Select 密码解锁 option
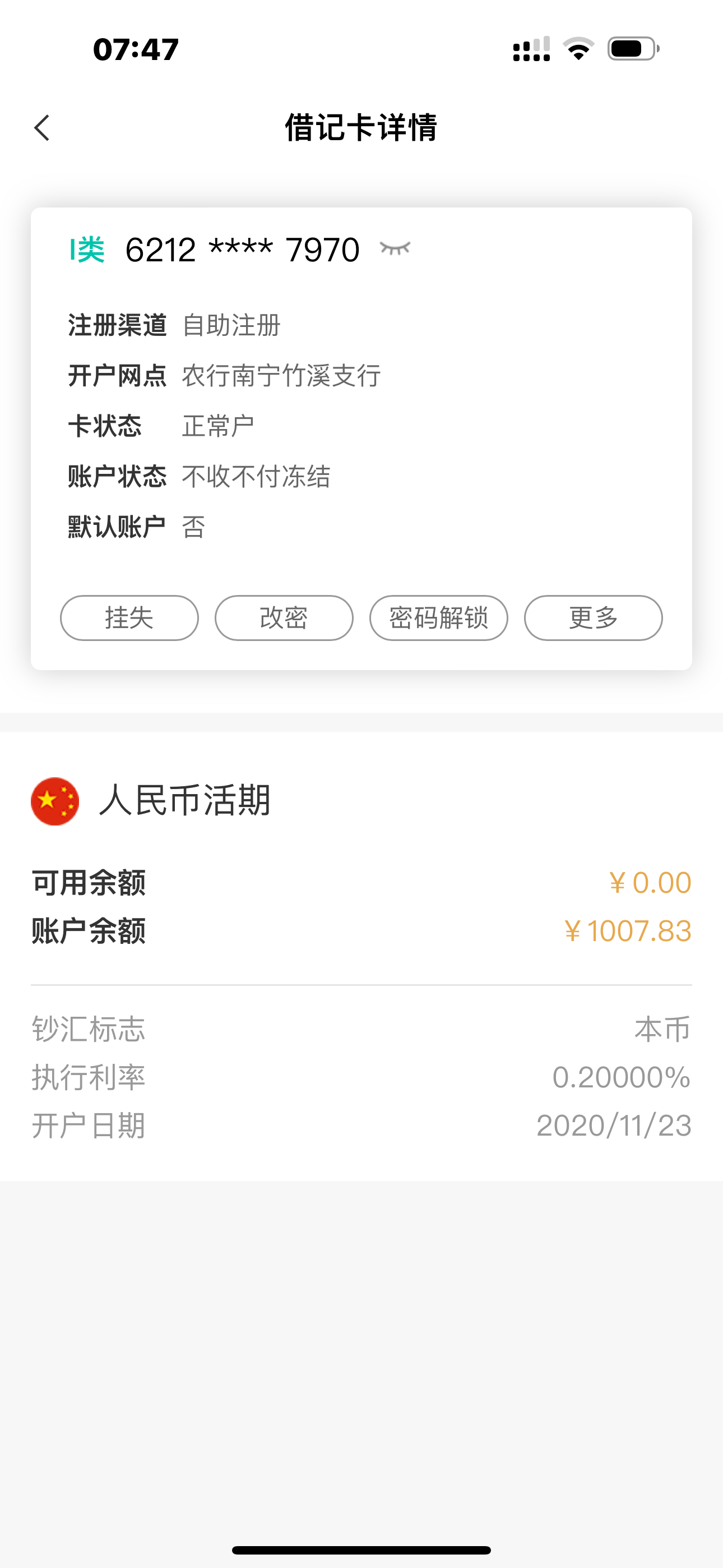 [438, 618]
